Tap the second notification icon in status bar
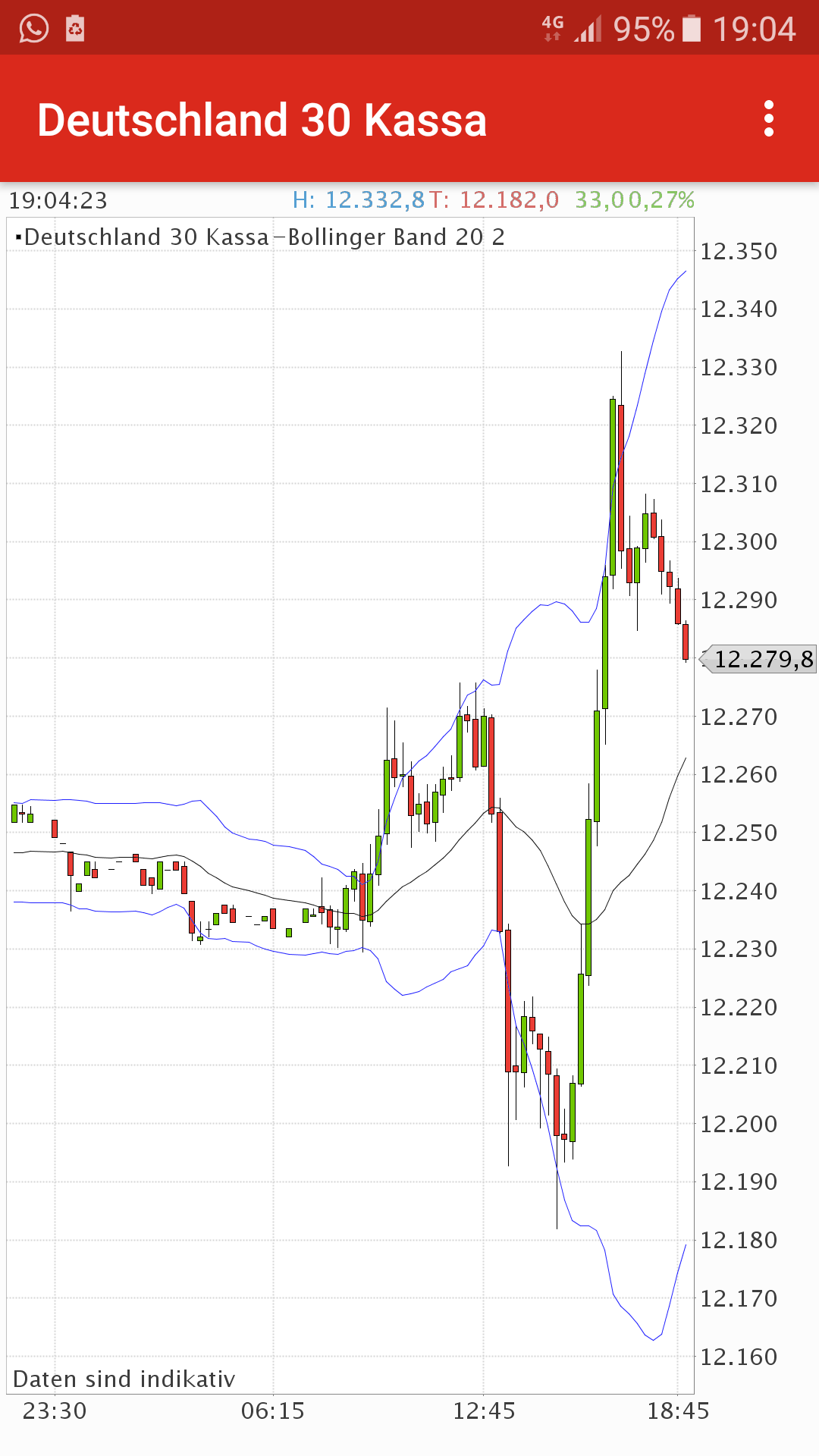Viewport: 819px width, 1456px height. [x=76, y=30]
